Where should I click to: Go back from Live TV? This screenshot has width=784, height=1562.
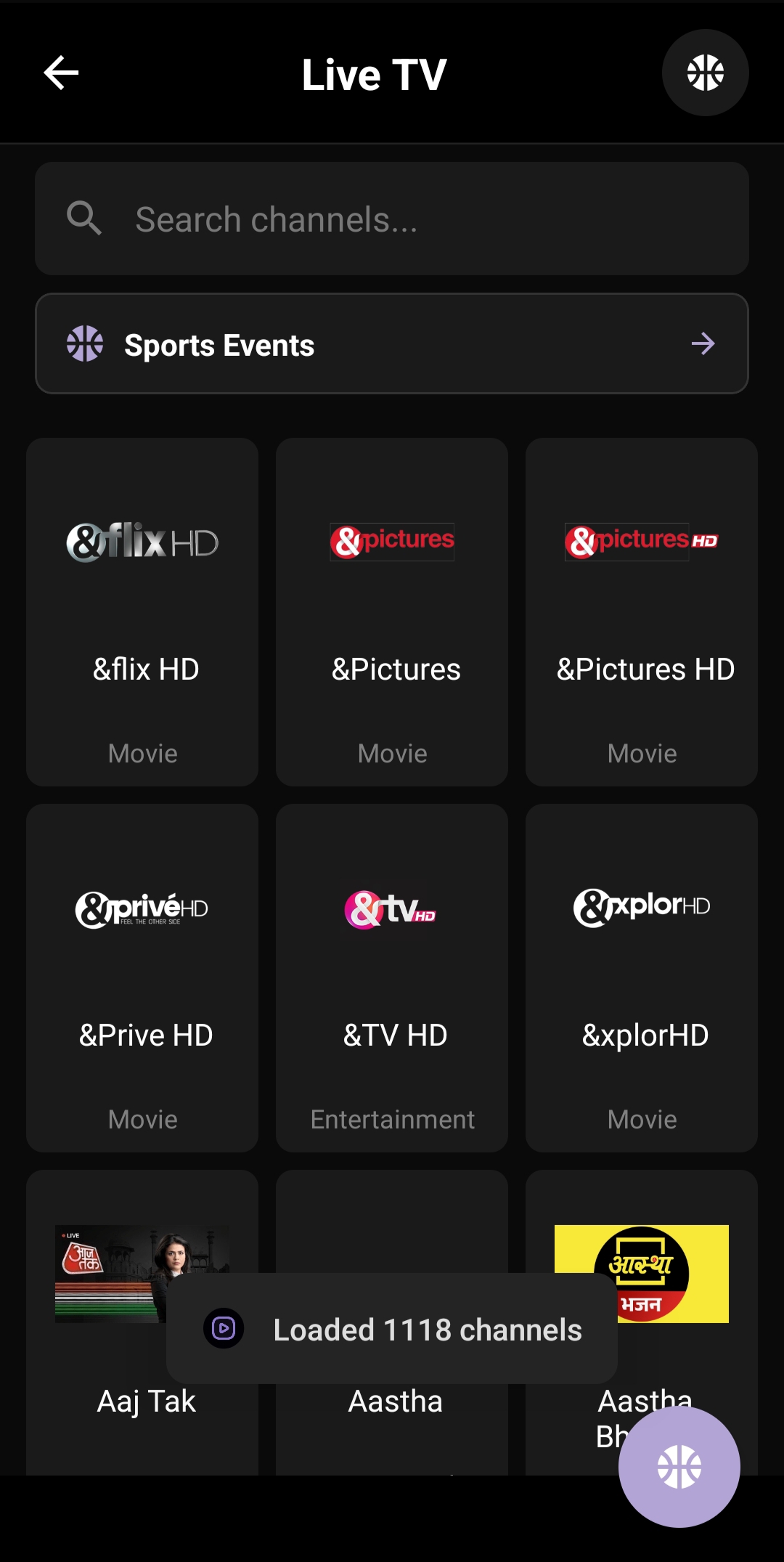61,73
